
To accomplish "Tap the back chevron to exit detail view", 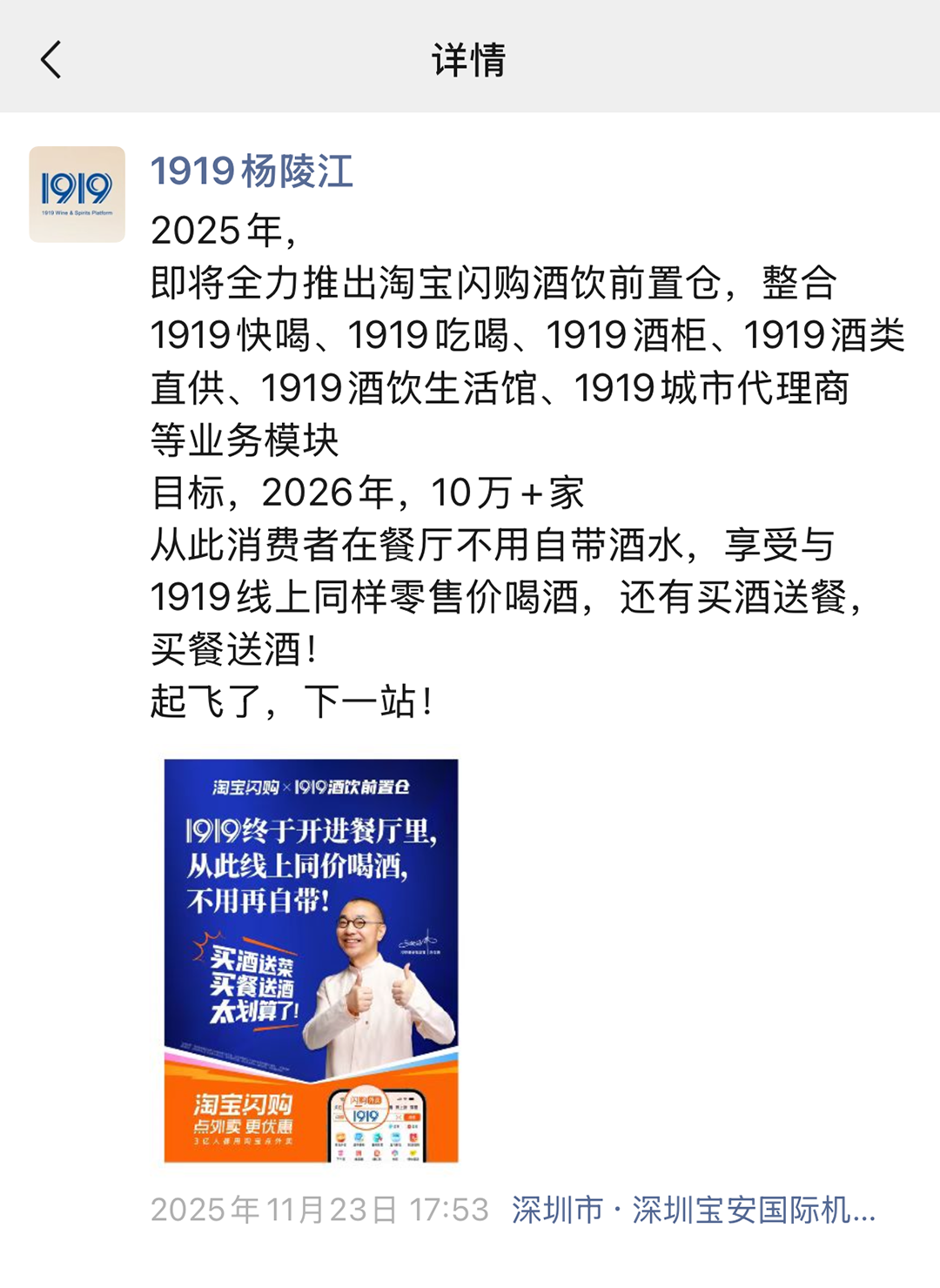I will 50,63.
